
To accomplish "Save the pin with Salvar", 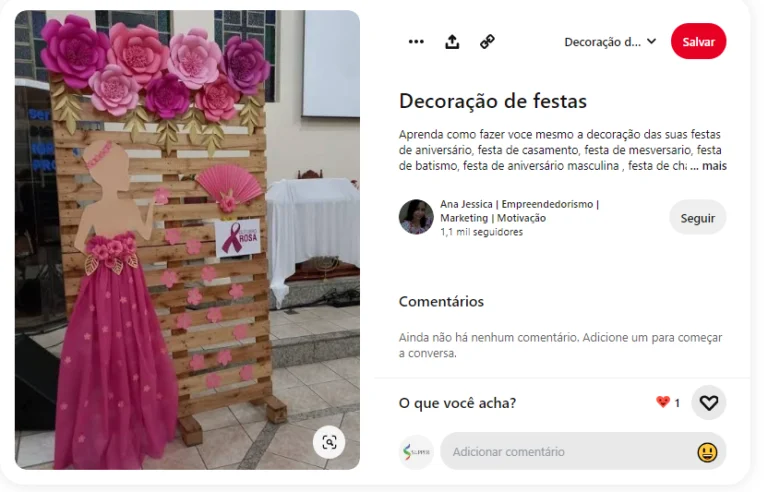I will click(698, 42).
